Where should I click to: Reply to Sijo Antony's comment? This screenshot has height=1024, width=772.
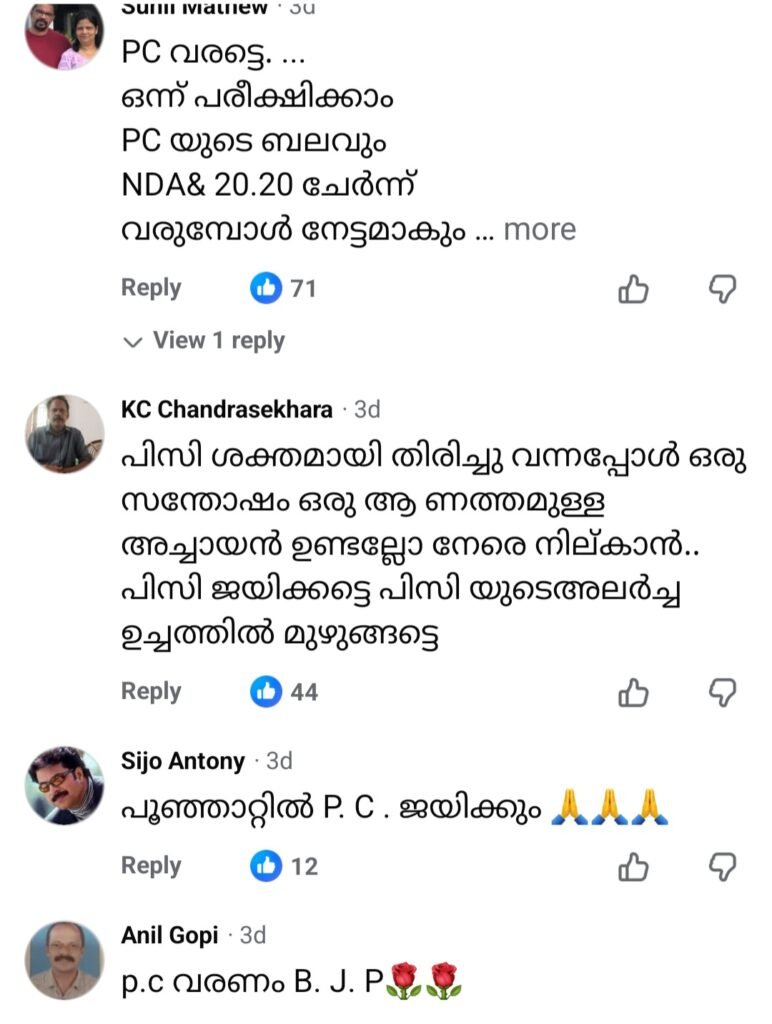[x=151, y=866]
